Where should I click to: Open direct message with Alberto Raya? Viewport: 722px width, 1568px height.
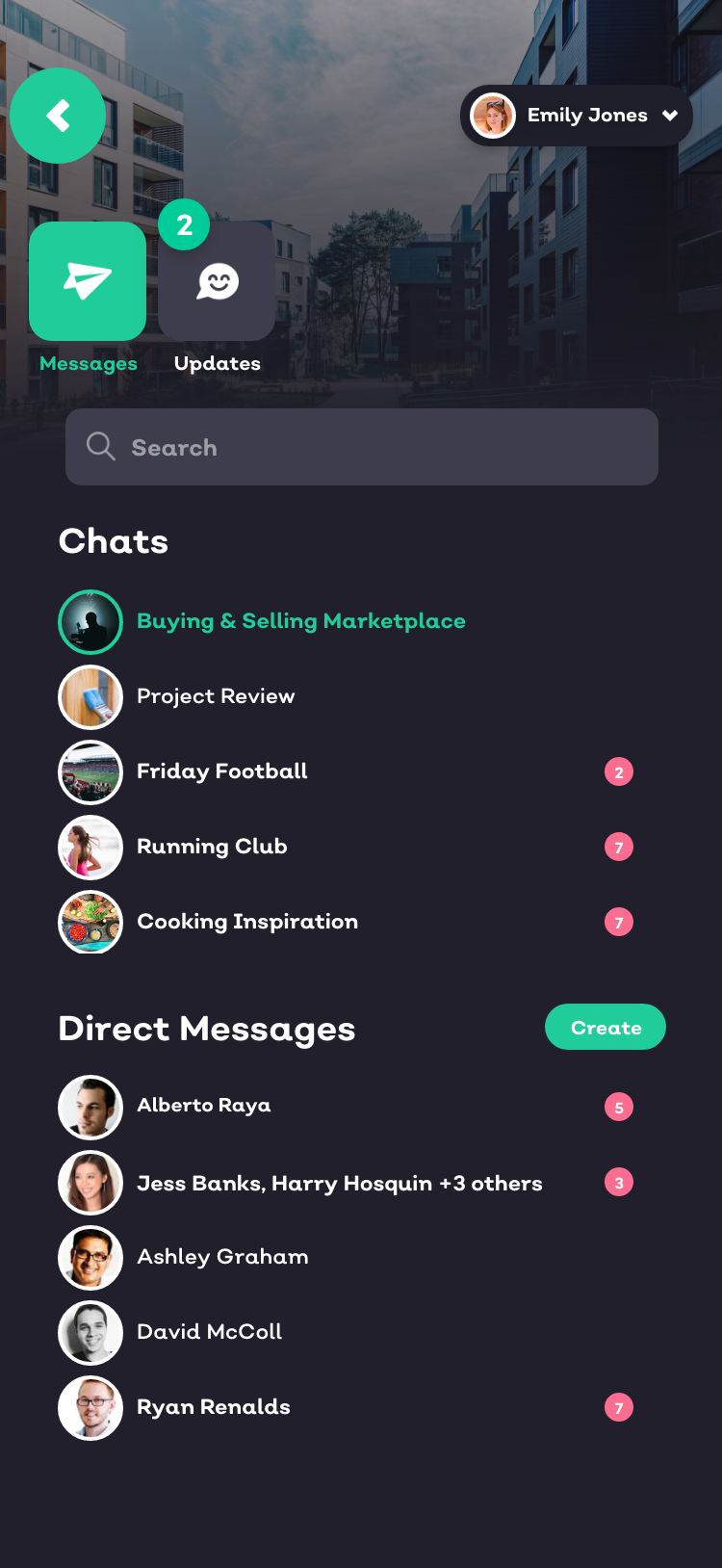coord(203,1106)
